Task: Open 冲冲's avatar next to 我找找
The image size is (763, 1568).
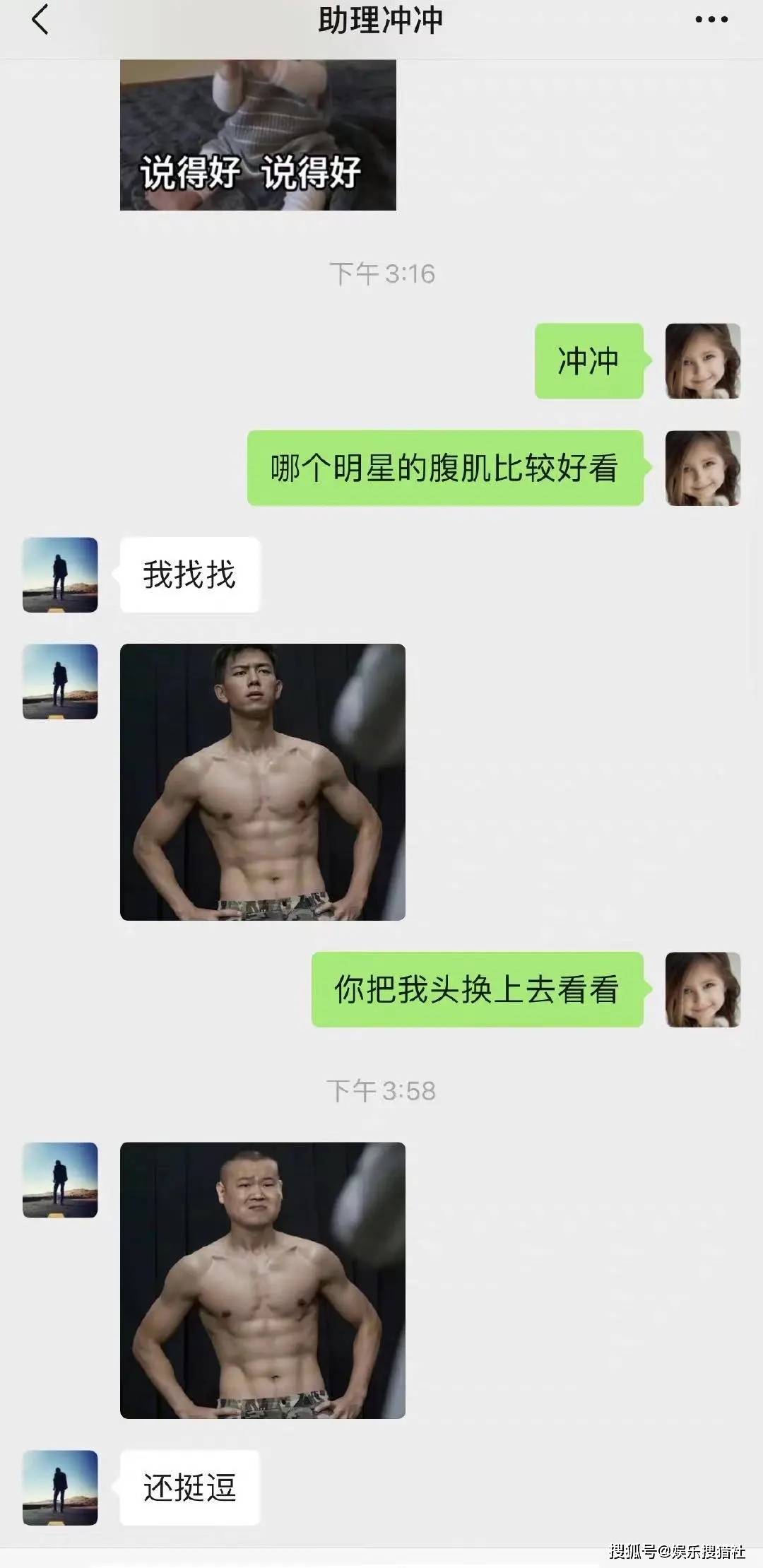Action: point(60,574)
